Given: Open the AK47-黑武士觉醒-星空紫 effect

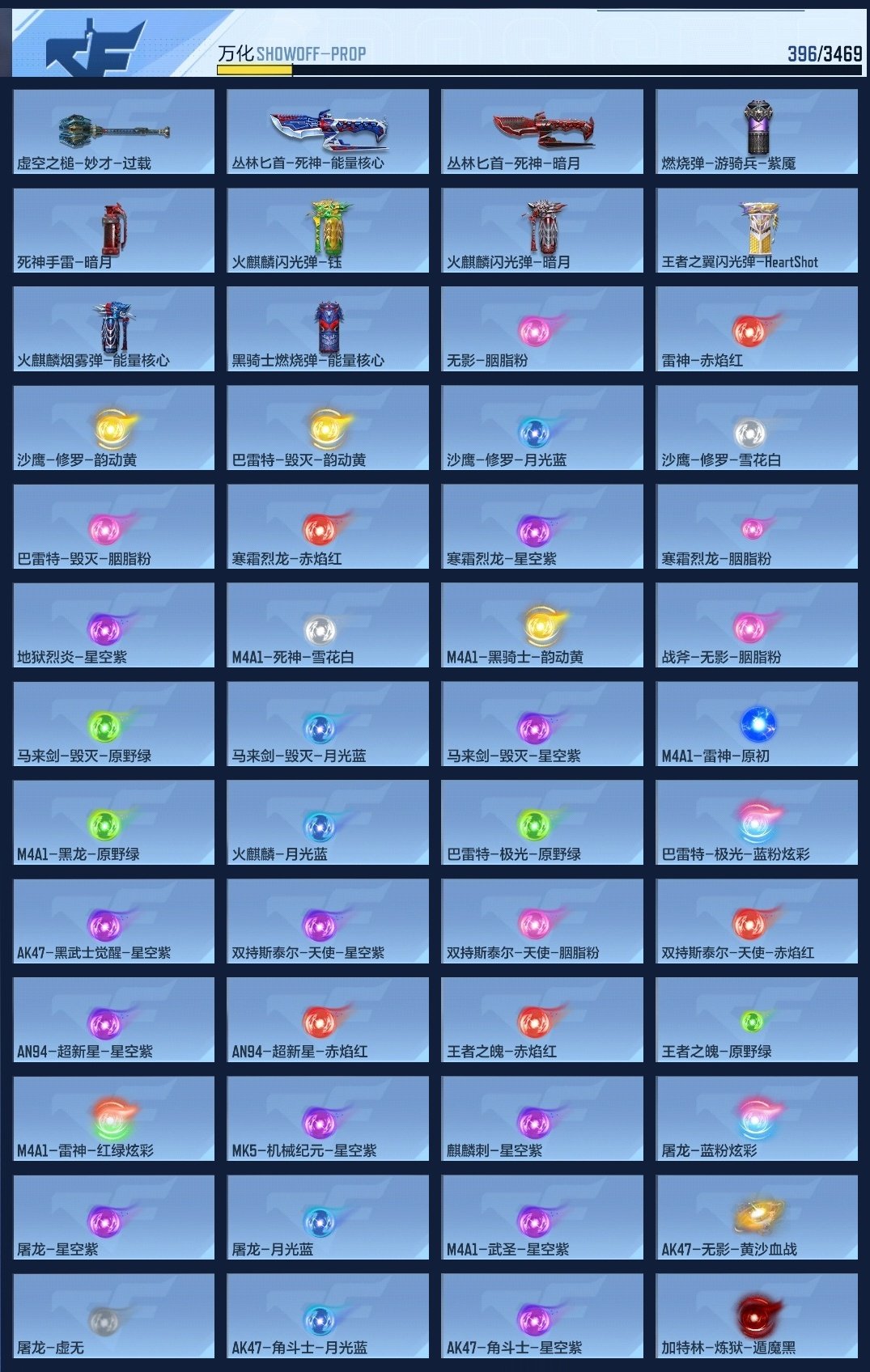Looking at the screenshot, I should 113,922.
